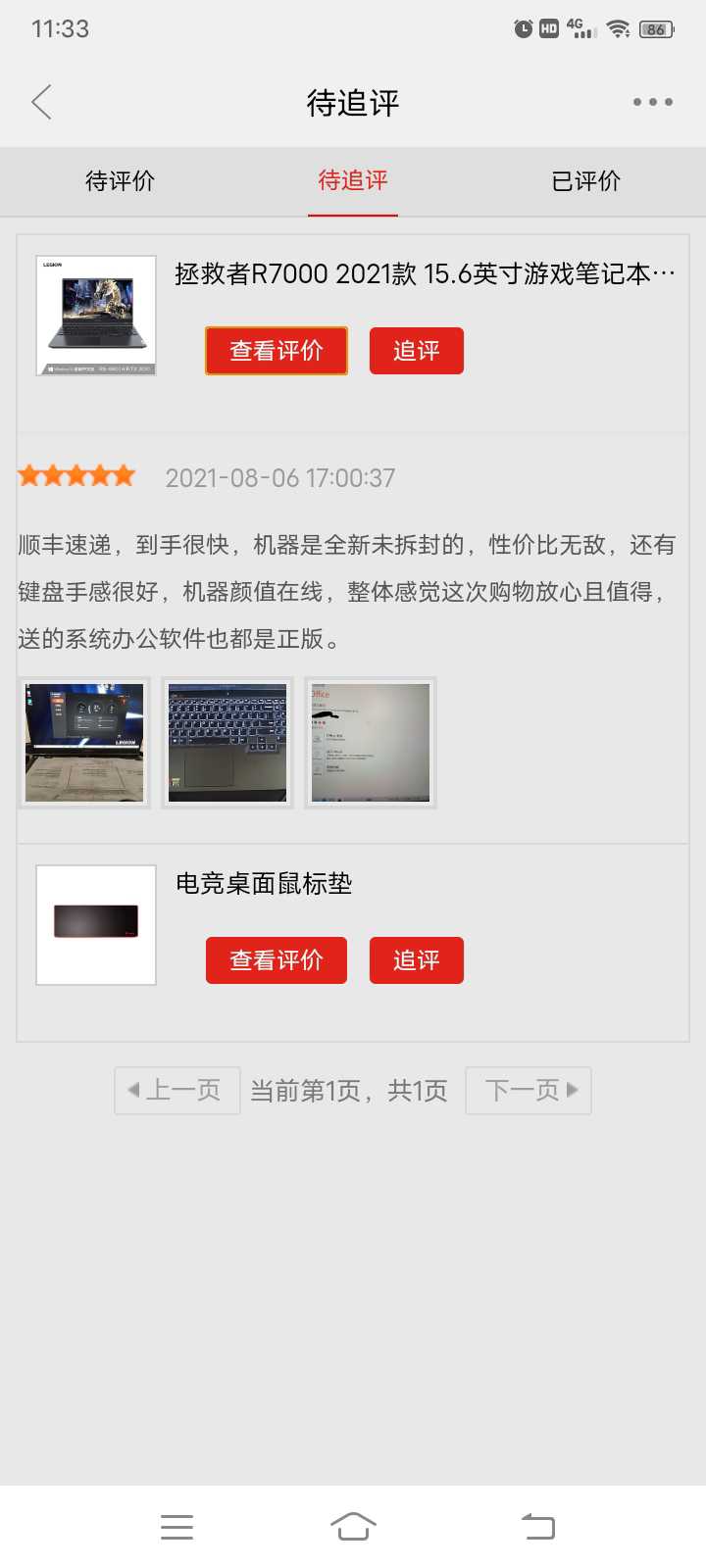Screen dimensions: 706x1568
Task: View the third review photo showing Office
Action: coord(371,743)
